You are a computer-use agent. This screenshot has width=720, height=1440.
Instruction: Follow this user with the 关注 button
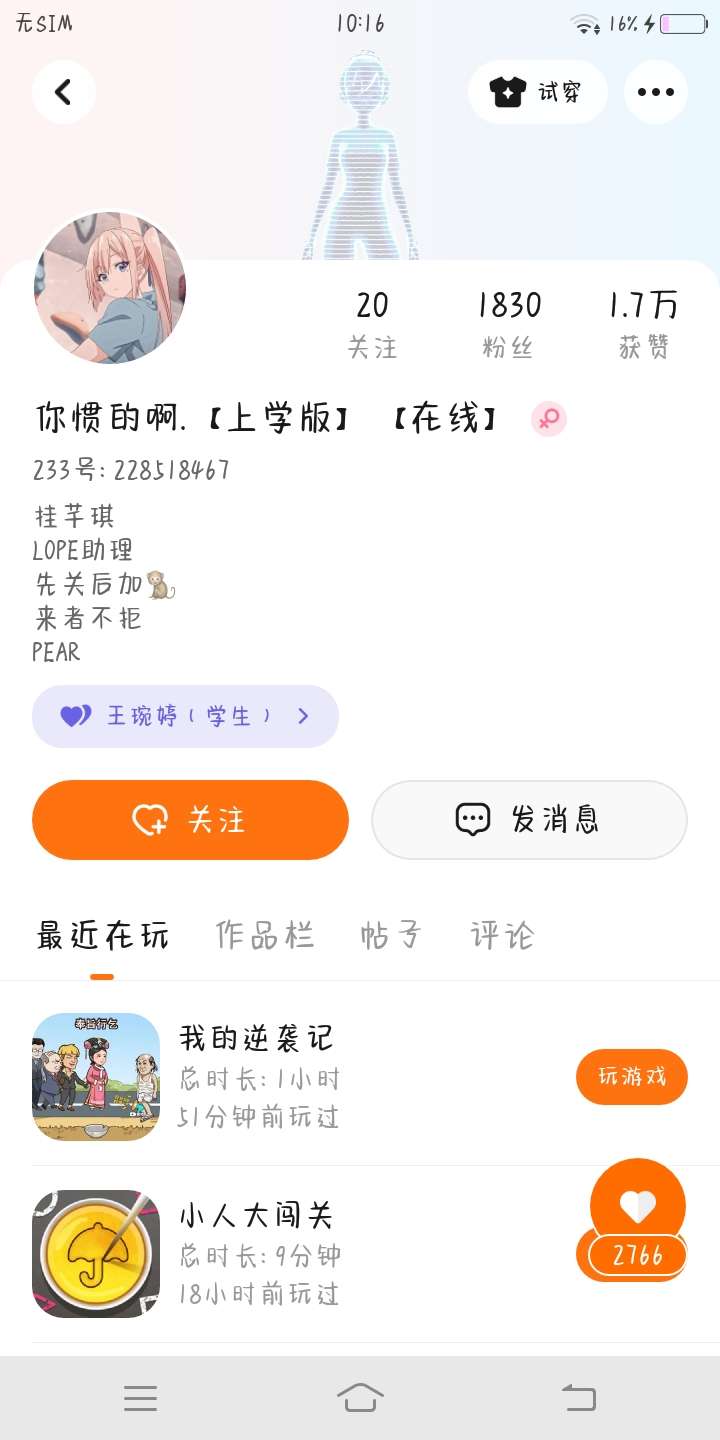190,820
